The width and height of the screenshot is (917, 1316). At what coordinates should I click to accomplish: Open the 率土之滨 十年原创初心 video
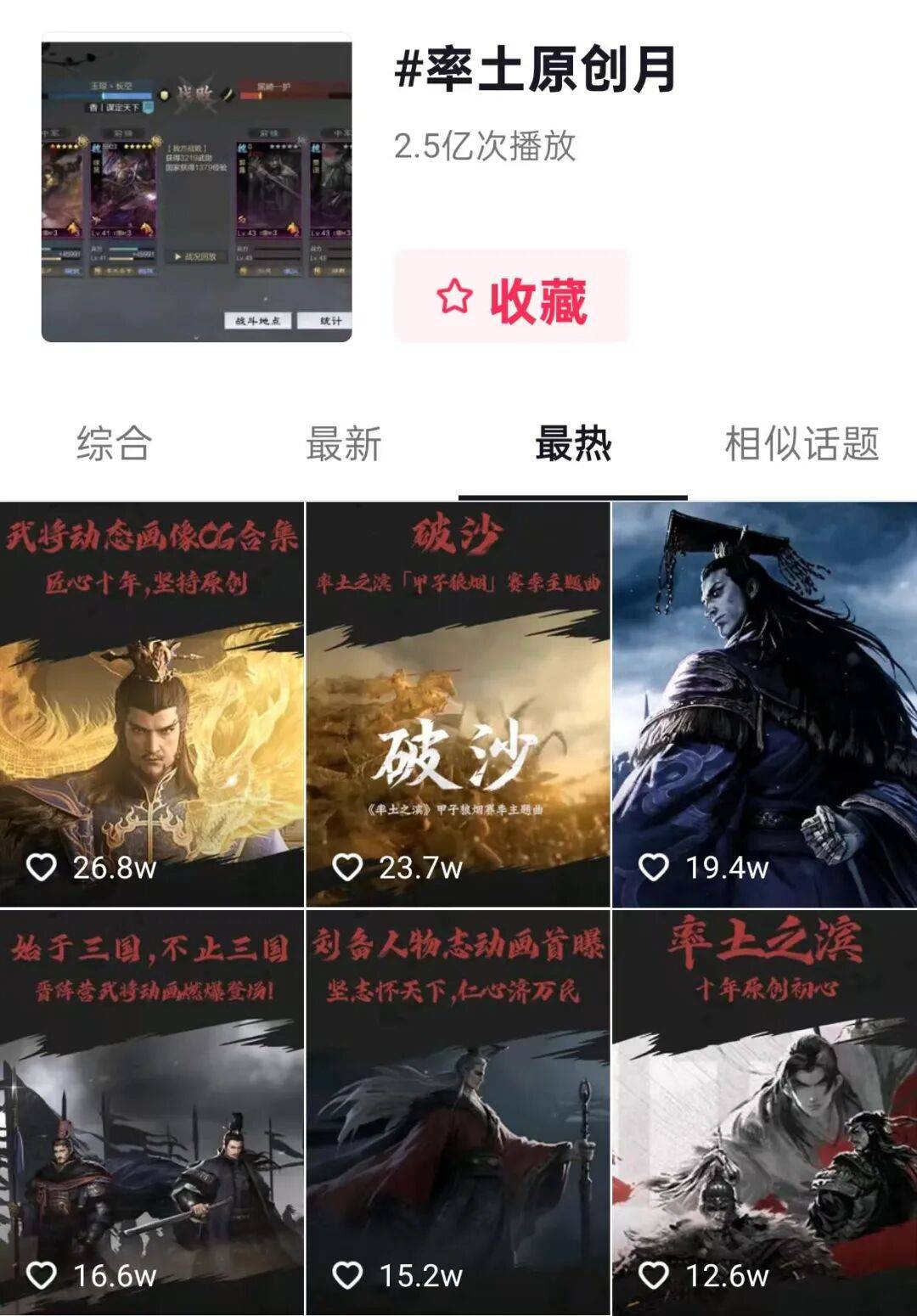click(764, 1112)
